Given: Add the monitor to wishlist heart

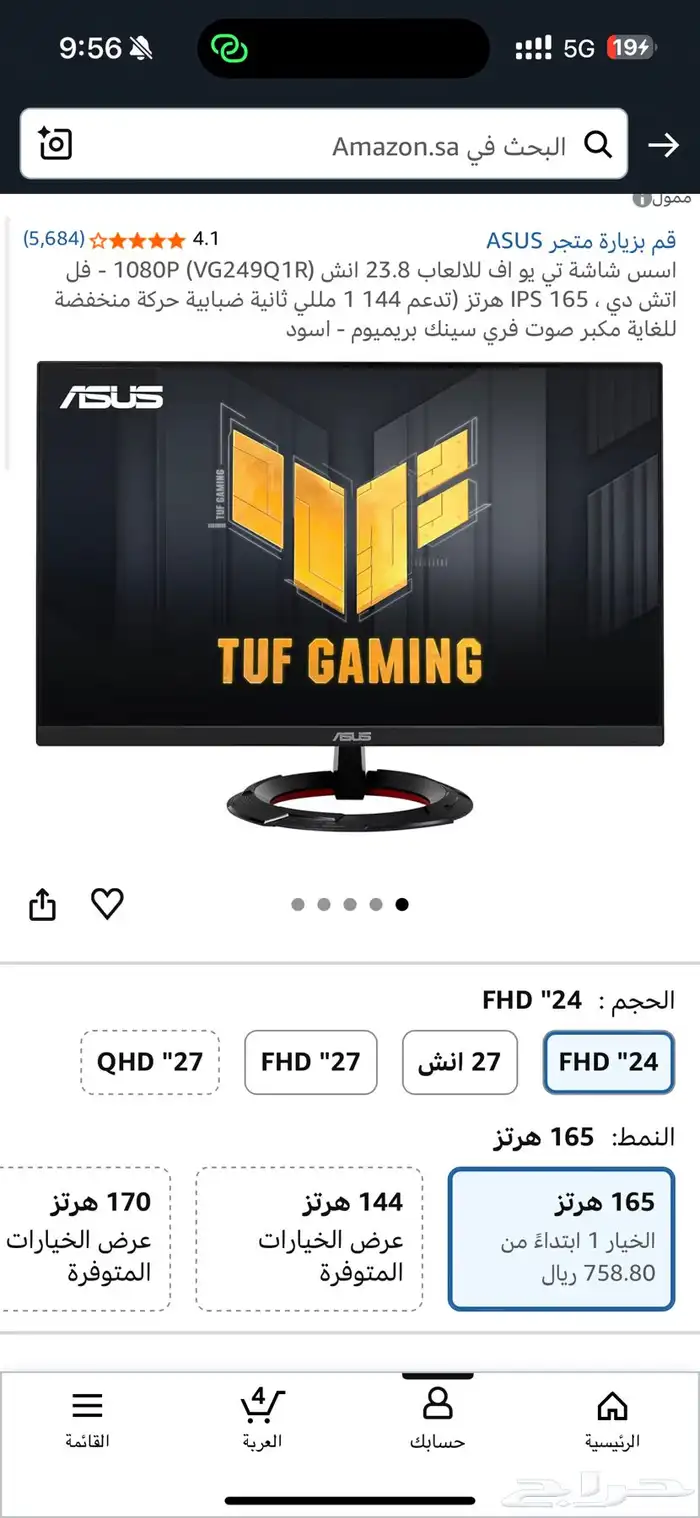Looking at the screenshot, I should 107,904.
